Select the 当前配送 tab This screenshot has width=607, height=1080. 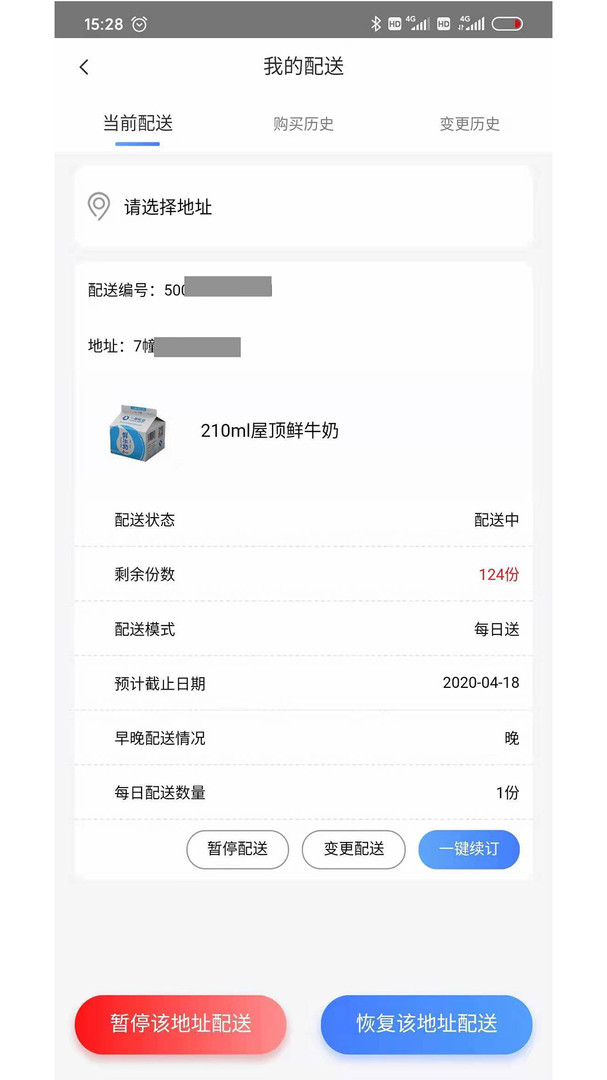[x=138, y=124]
